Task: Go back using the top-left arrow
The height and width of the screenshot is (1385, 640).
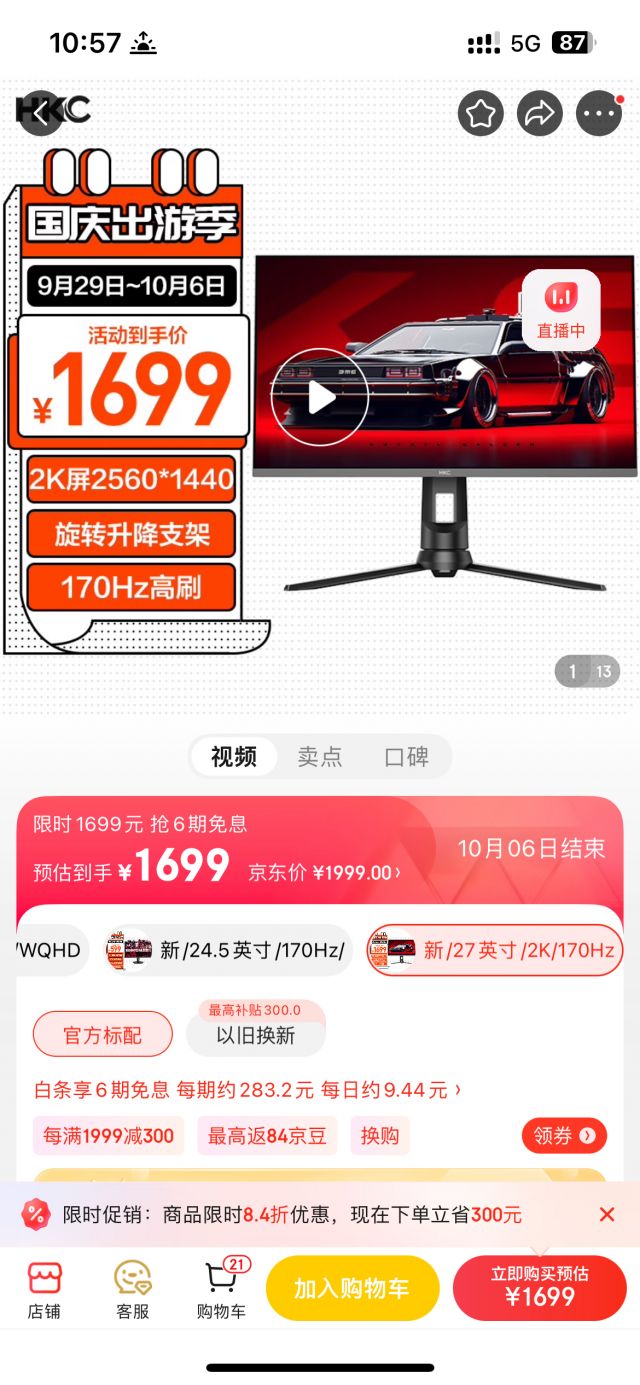Action: 40,113
